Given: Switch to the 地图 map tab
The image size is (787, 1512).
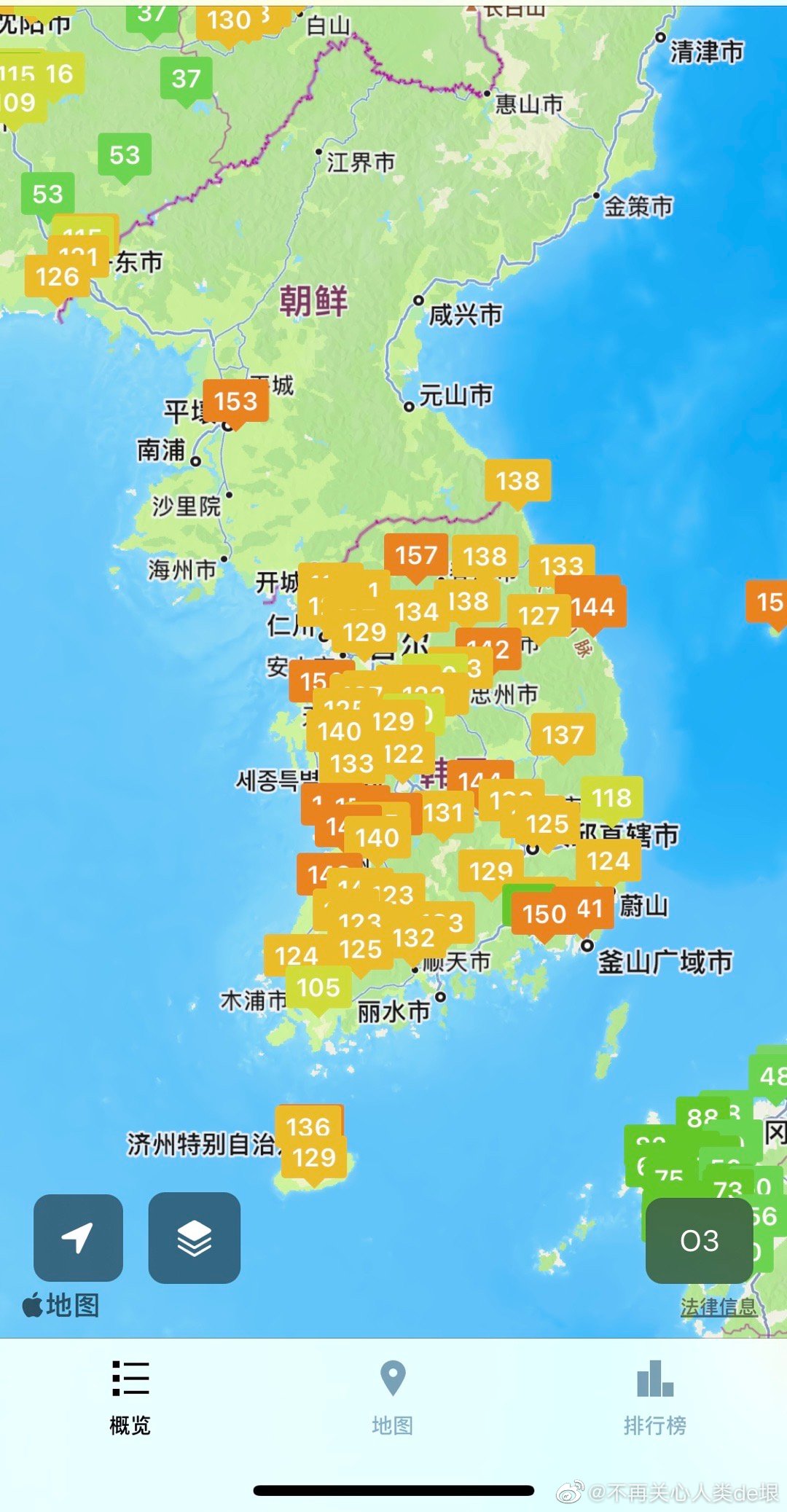Looking at the screenshot, I should [x=393, y=1396].
